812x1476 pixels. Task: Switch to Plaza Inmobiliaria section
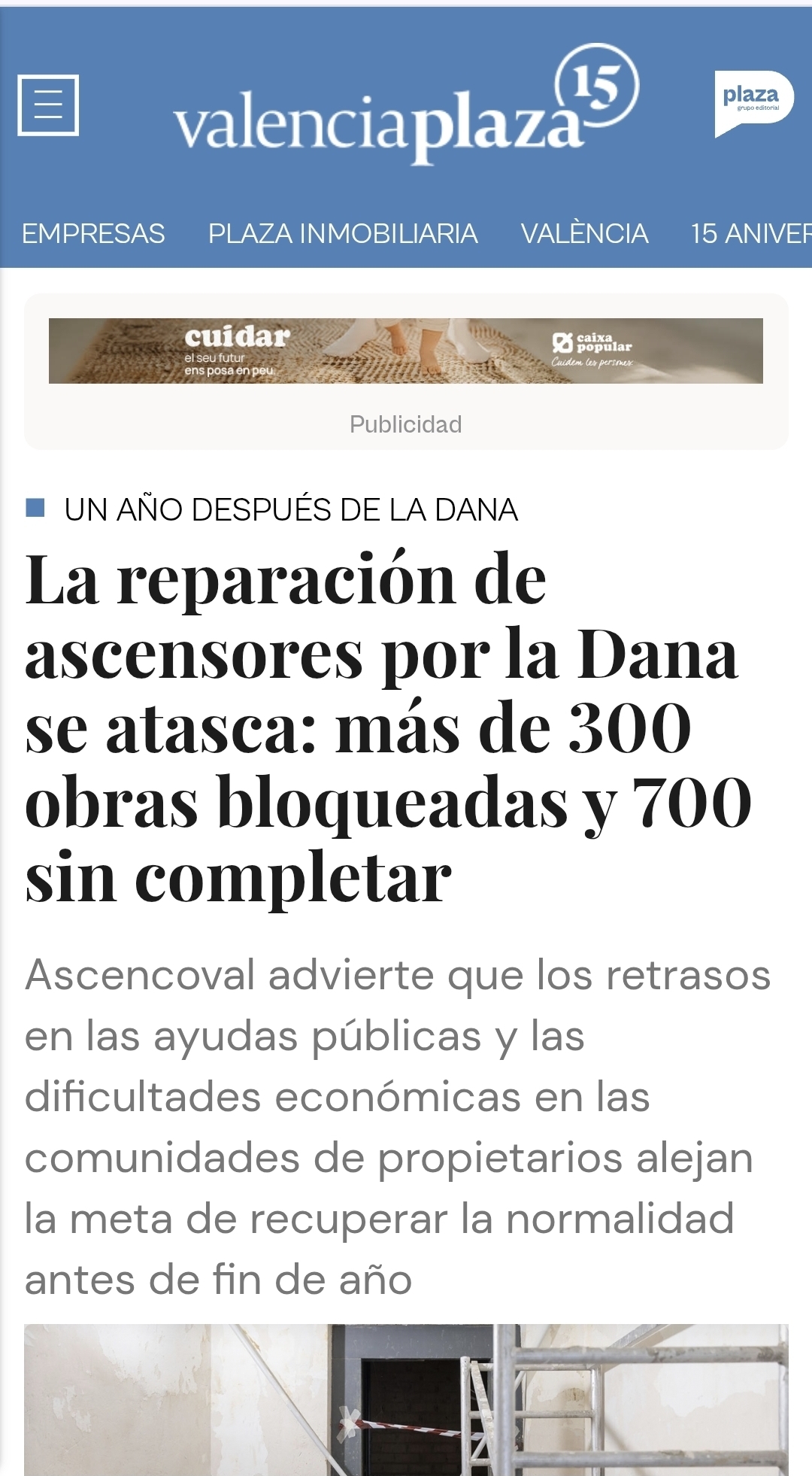[343, 234]
